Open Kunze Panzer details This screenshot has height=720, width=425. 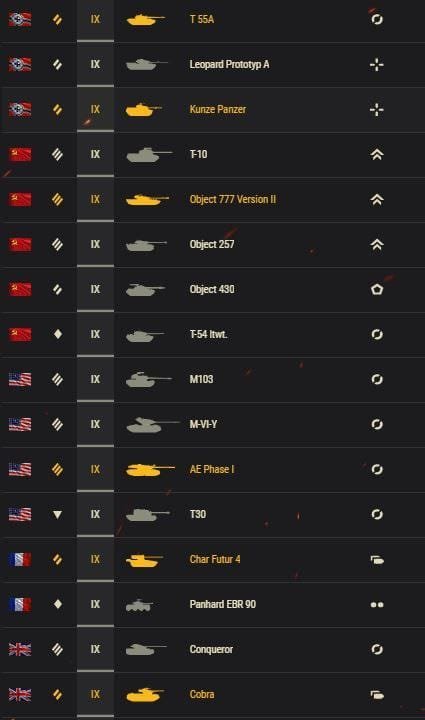point(212,110)
